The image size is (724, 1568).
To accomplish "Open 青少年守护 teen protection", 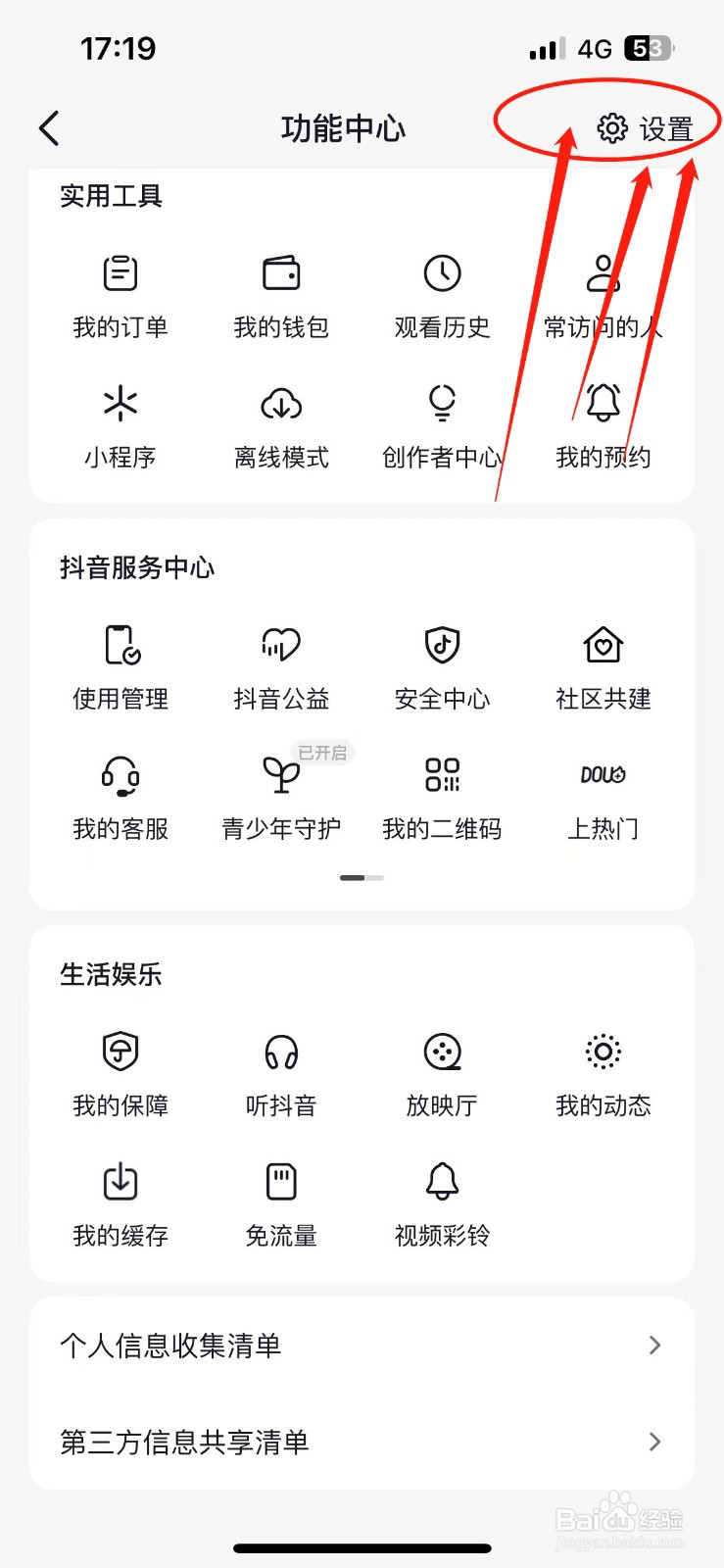I will point(281,799).
